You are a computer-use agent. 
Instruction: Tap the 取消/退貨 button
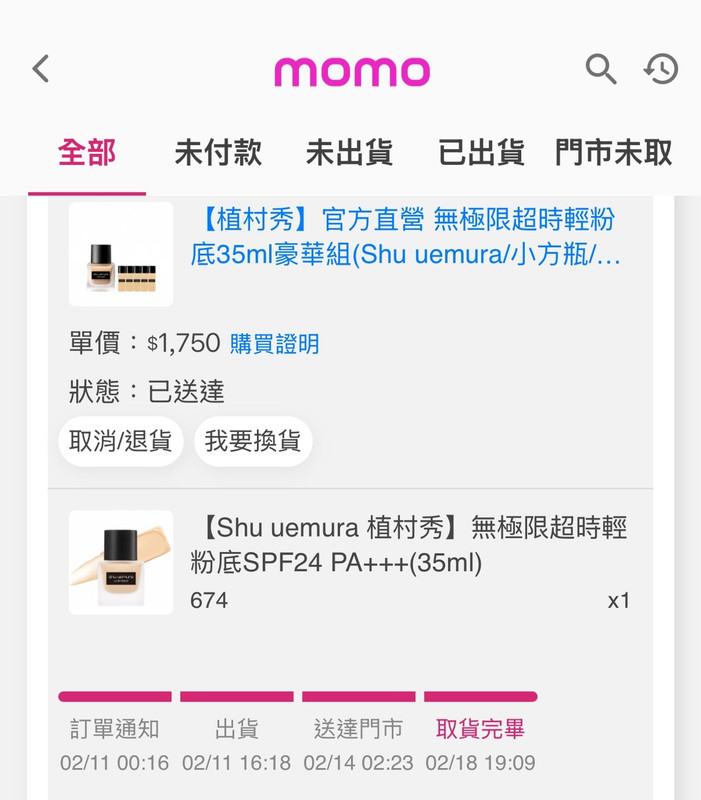(120, 441)
